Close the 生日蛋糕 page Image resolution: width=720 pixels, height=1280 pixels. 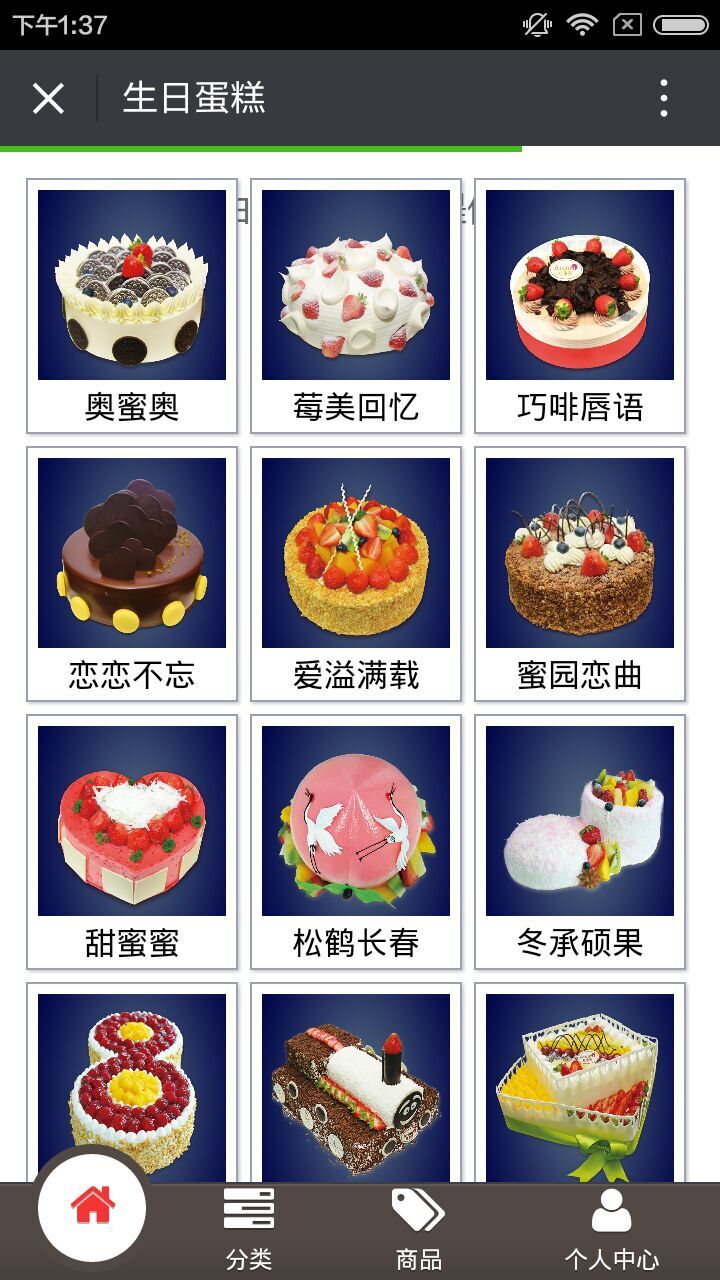tap(48, 98)
